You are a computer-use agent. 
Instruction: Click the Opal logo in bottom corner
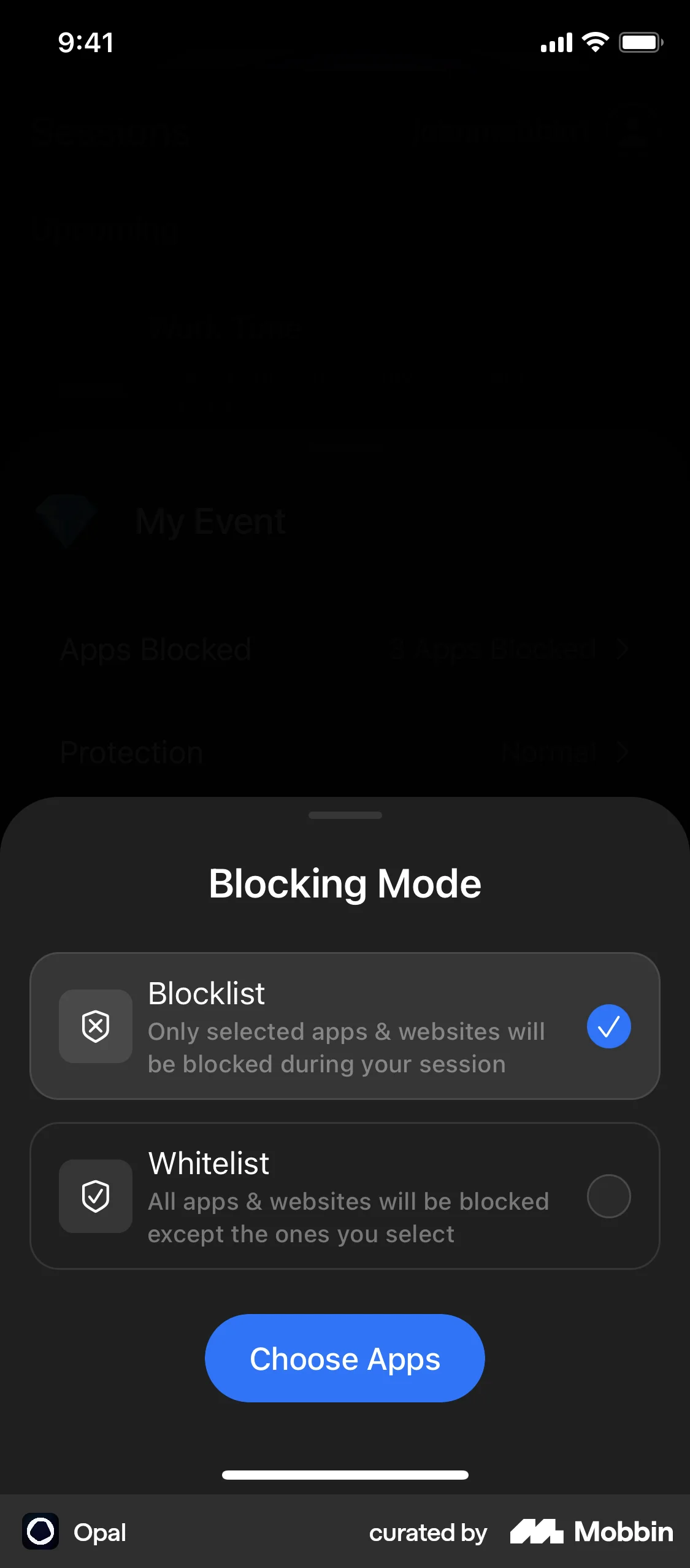[x=40, y=1532]
